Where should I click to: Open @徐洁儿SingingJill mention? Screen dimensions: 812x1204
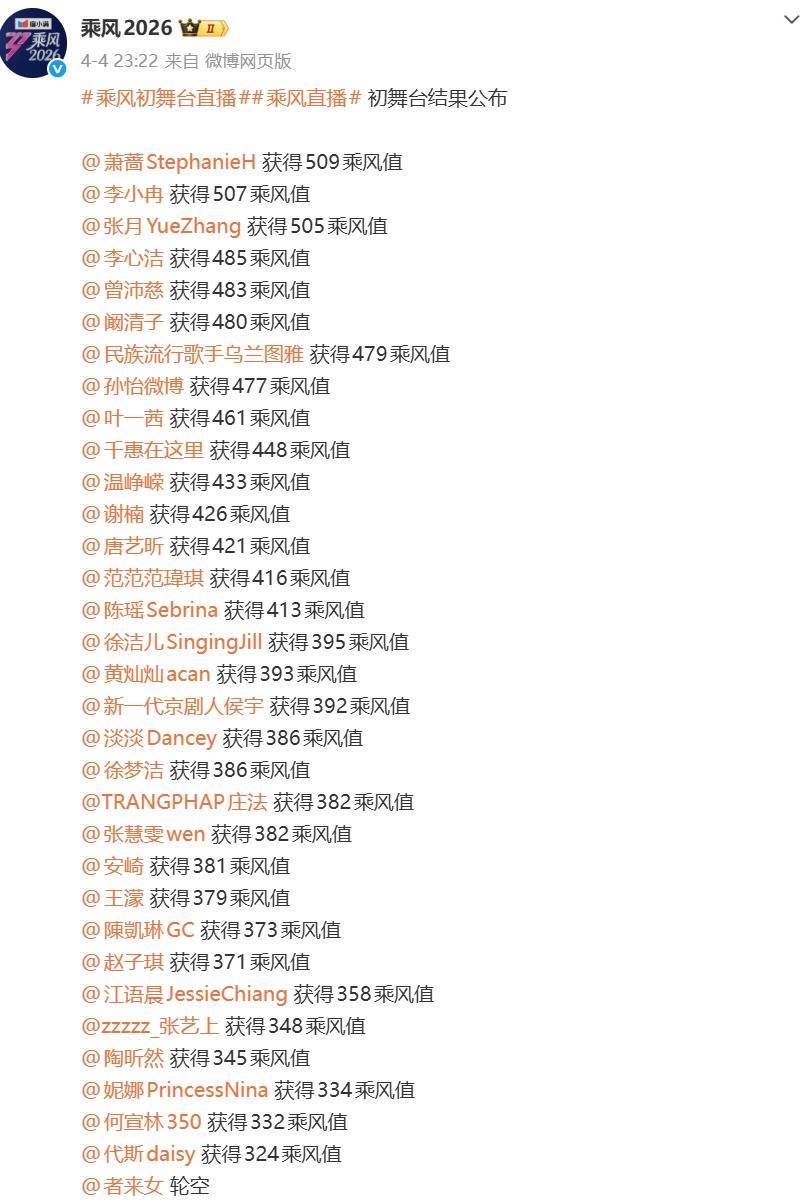[x=171, y=642]
